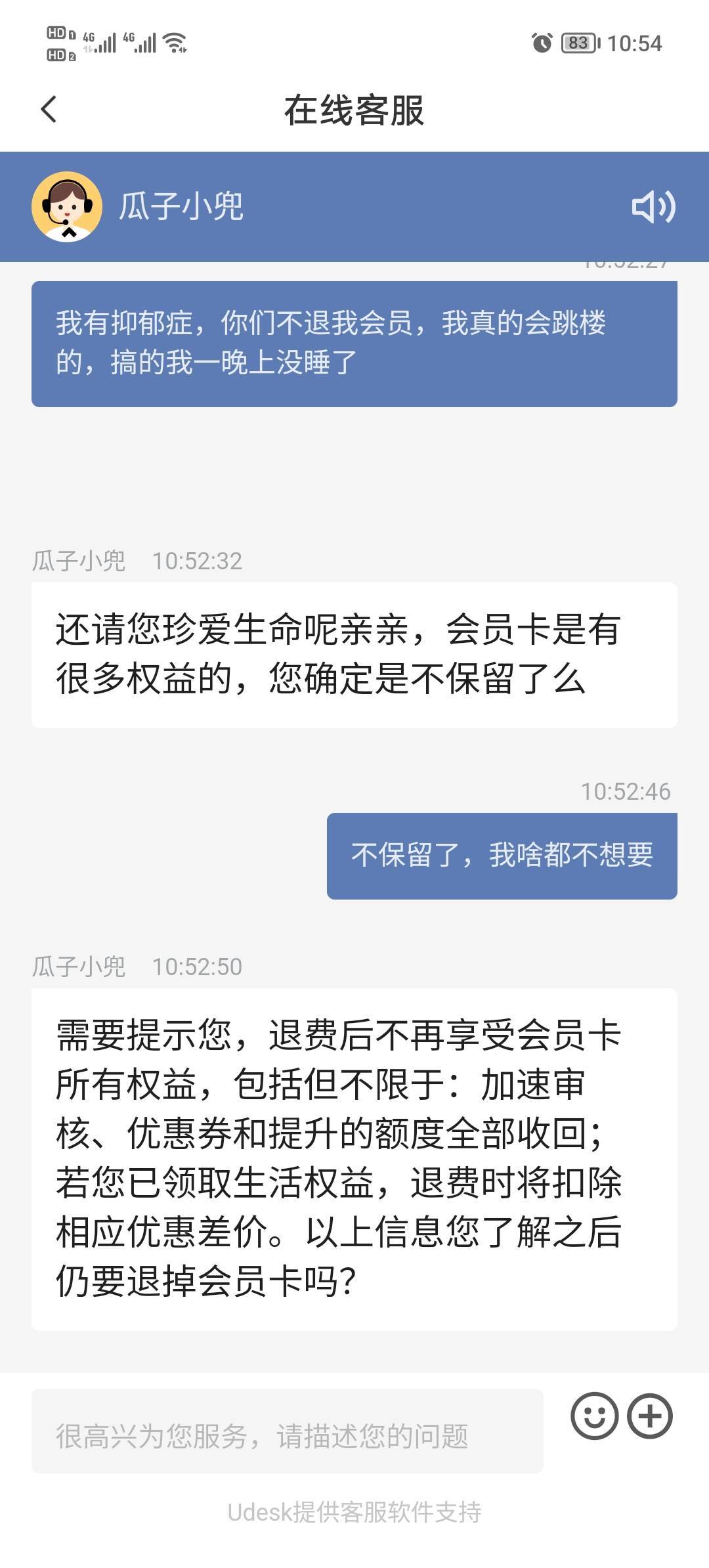Screen dimensions: 709x1568
Task: Focus the message input field
Action: [288, 1435]
